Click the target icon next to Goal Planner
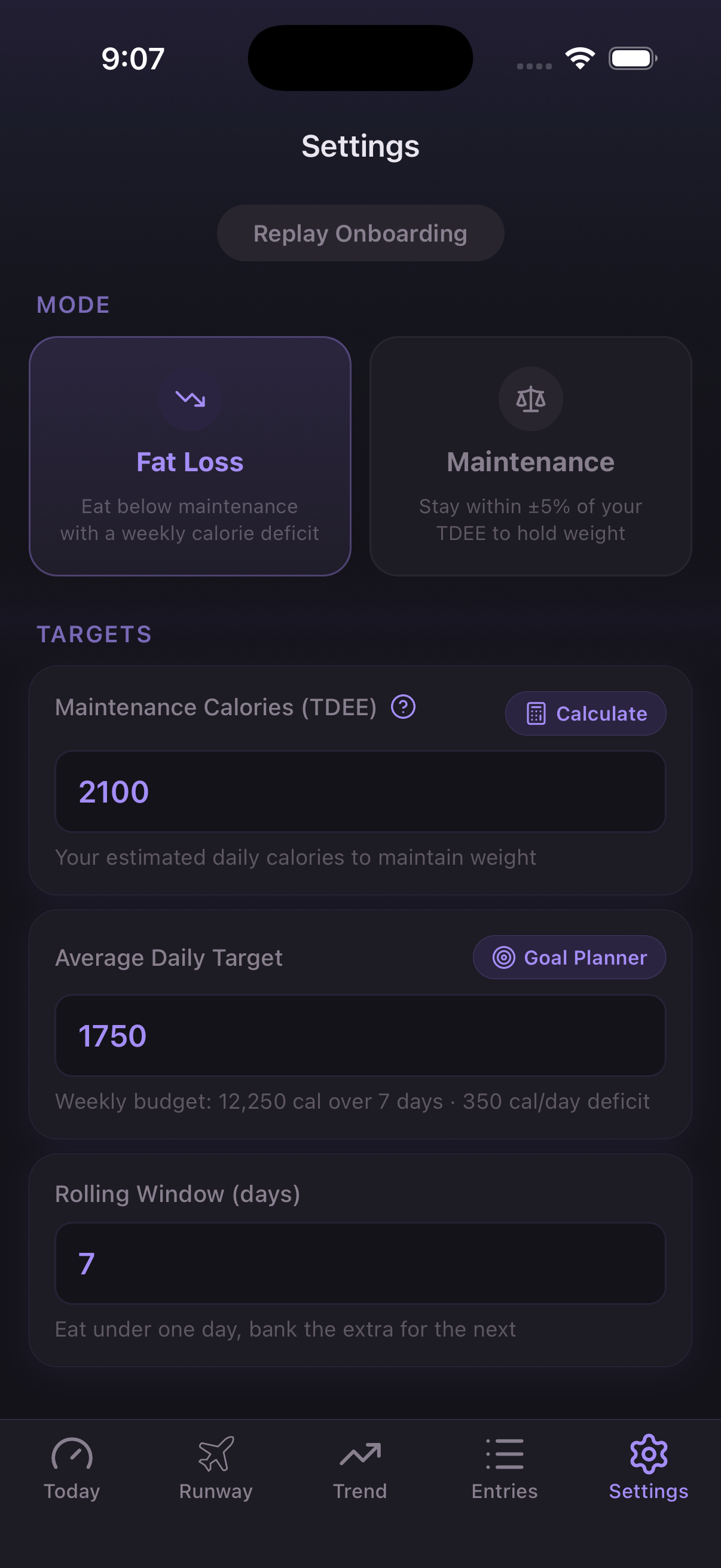721x1568 pixels. [x=503, y=957]
